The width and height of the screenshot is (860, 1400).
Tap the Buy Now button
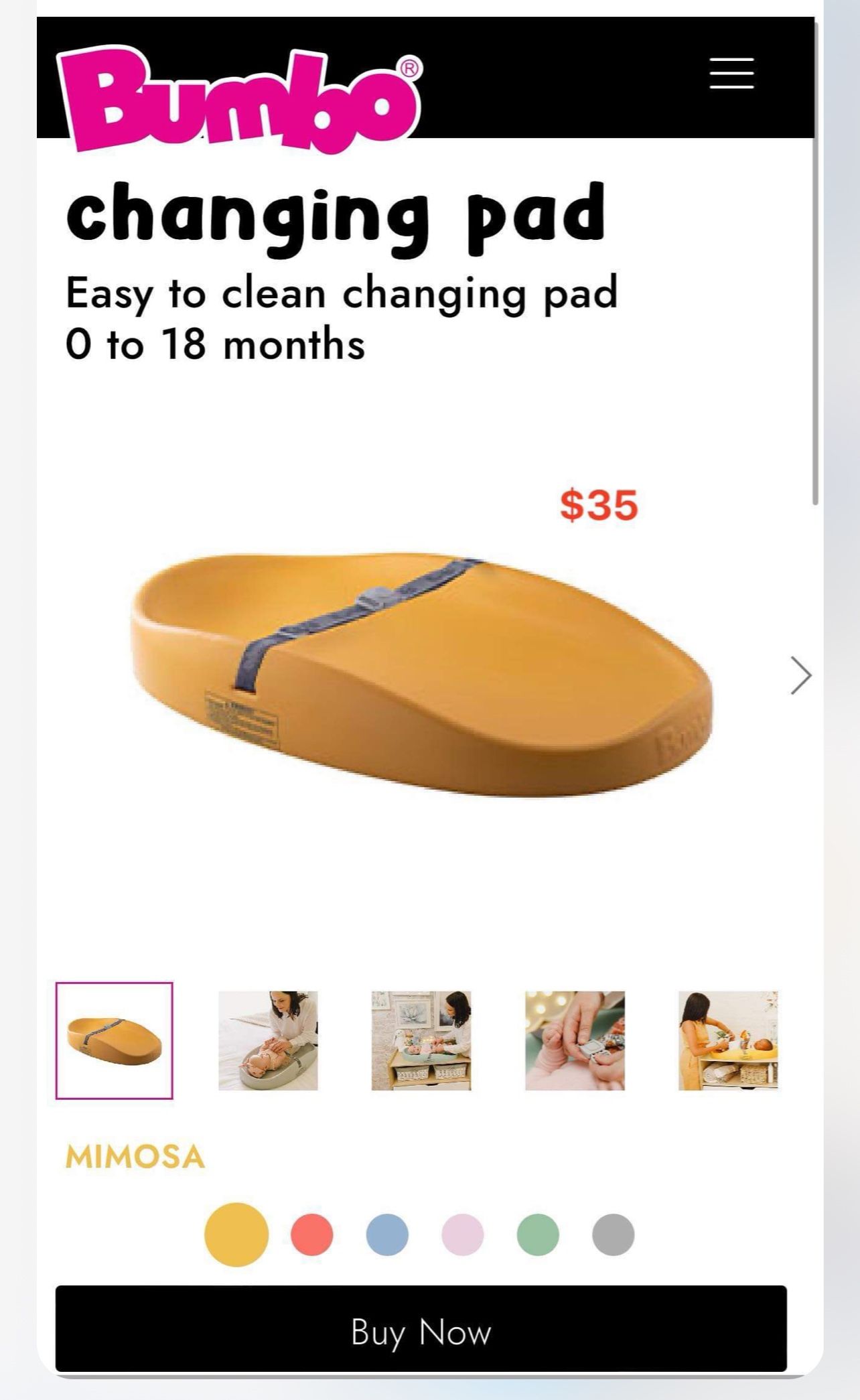coord(421,1328)
